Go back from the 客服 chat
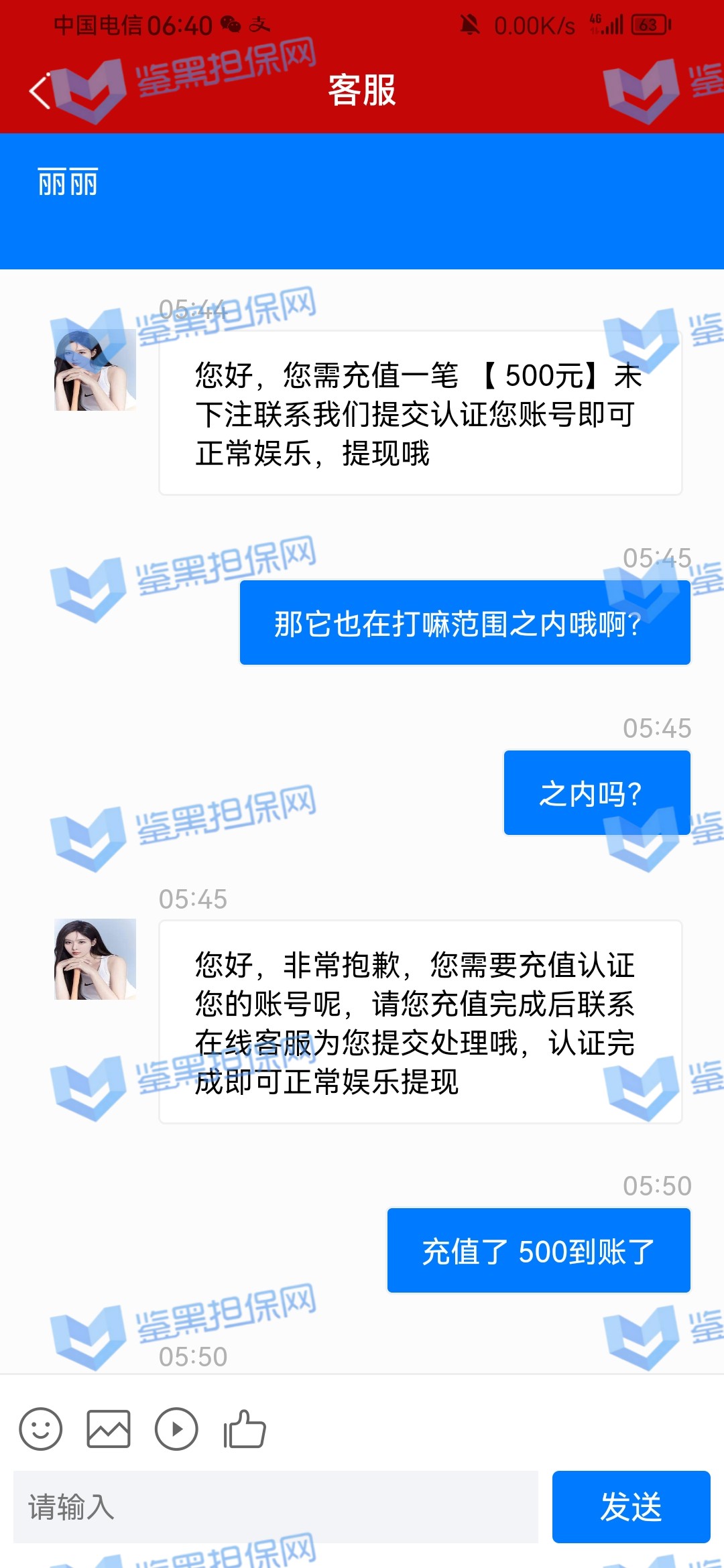Screen dimensions: 724x1568 point(40,90)
